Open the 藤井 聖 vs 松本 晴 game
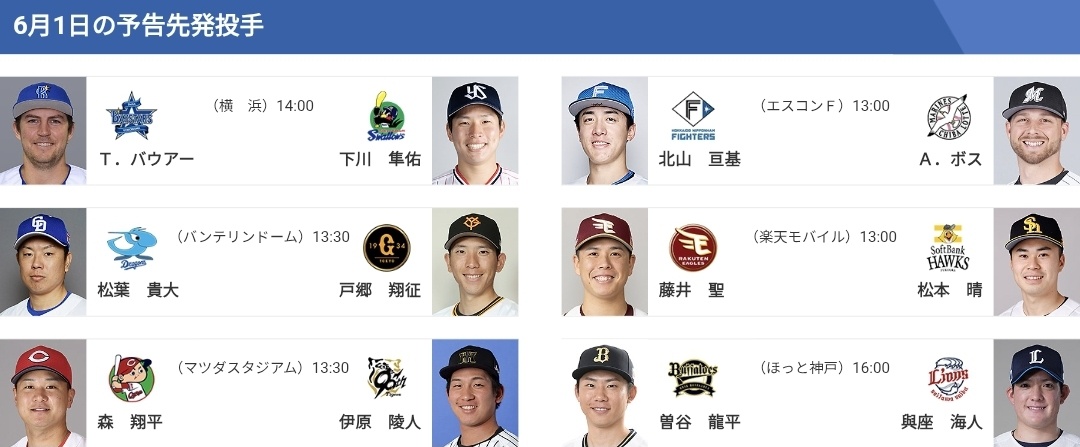Screen dimensions: 1080x447 click(820, 262)
